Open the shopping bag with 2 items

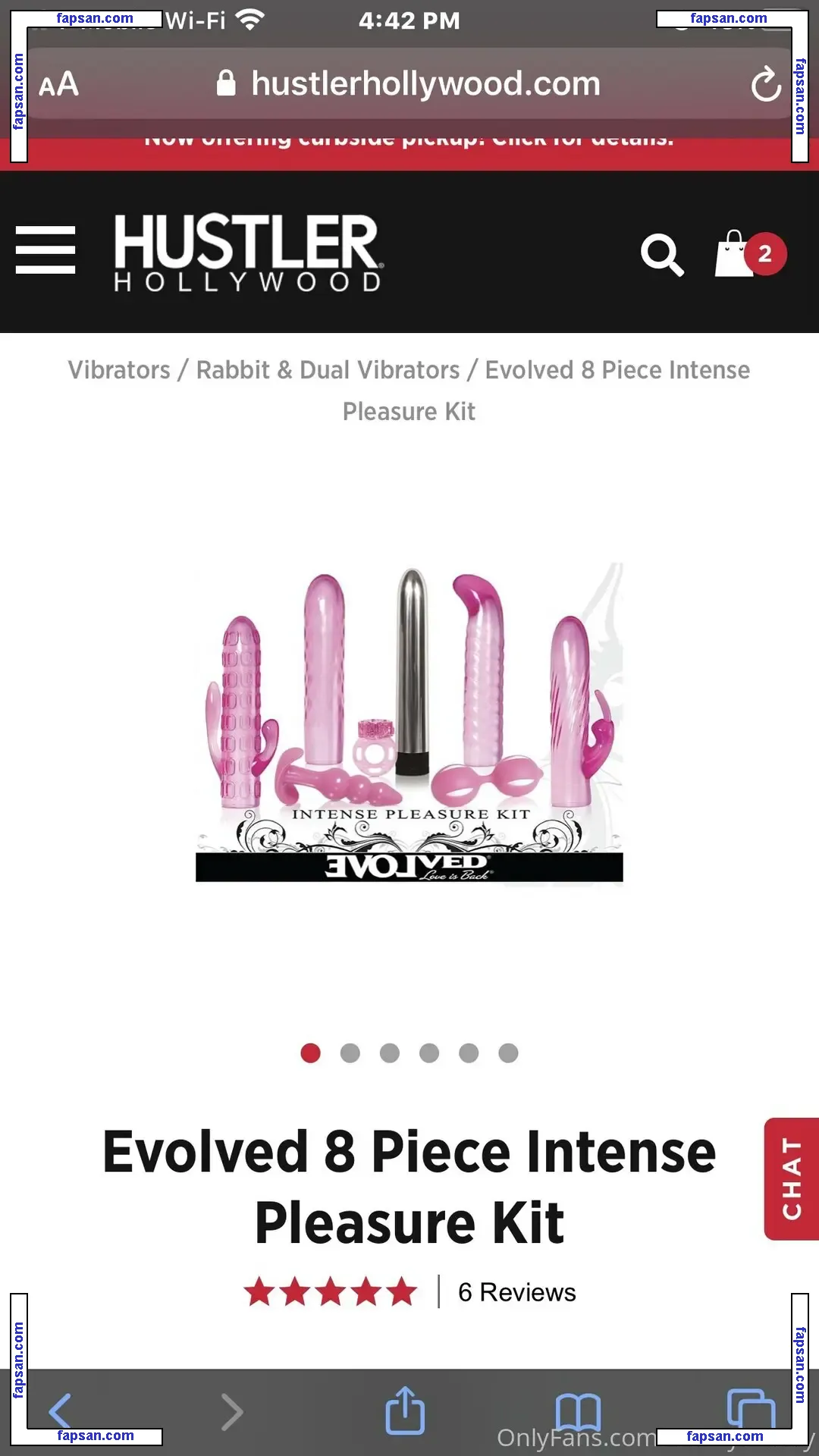(x=749, y=254)
